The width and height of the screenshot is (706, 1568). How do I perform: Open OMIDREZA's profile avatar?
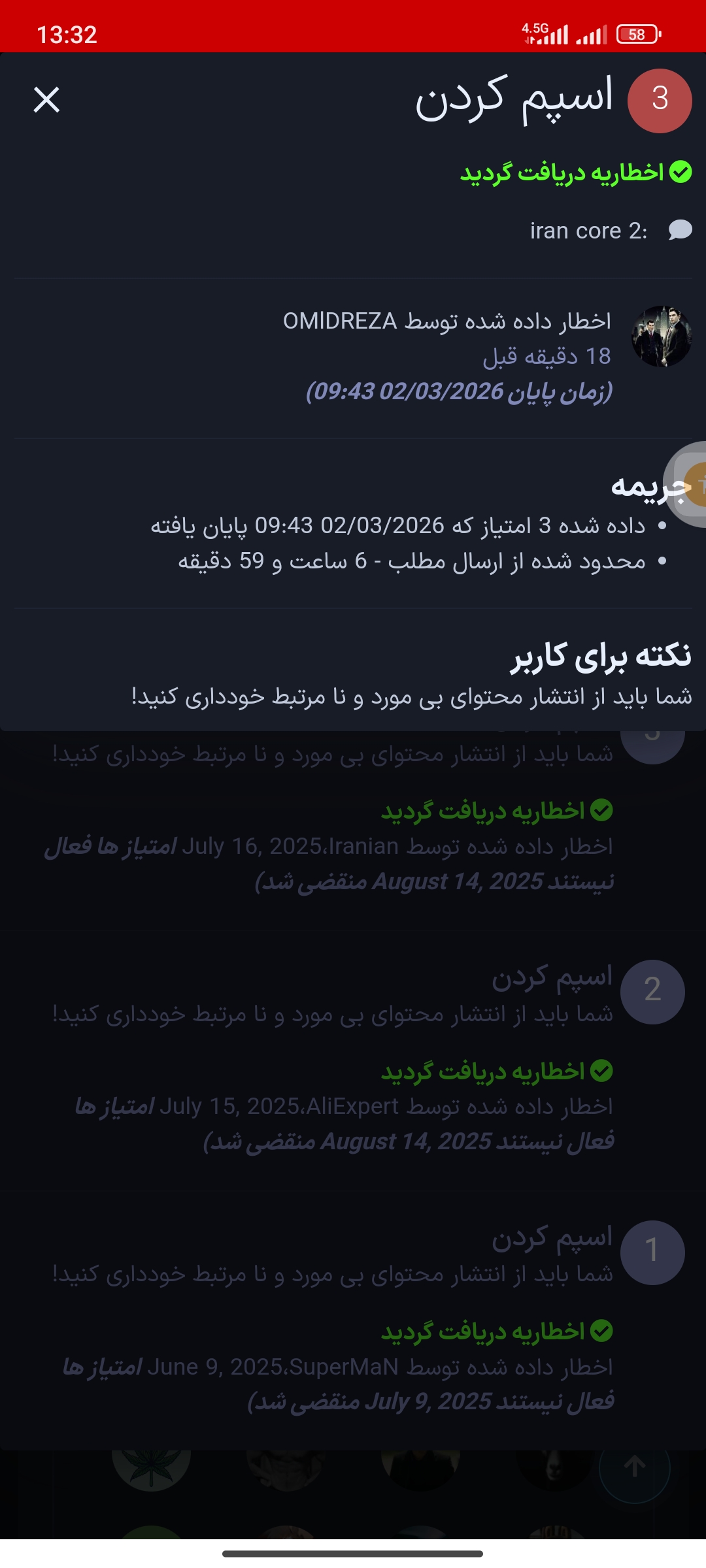tap(661, 336)
